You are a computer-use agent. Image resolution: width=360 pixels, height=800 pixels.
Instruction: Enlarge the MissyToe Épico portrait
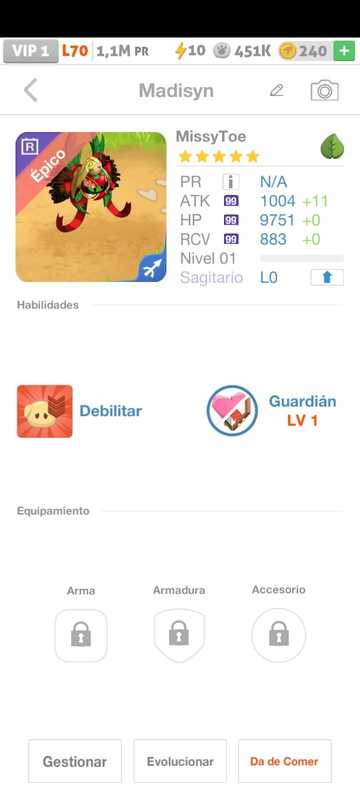(91, 207)
